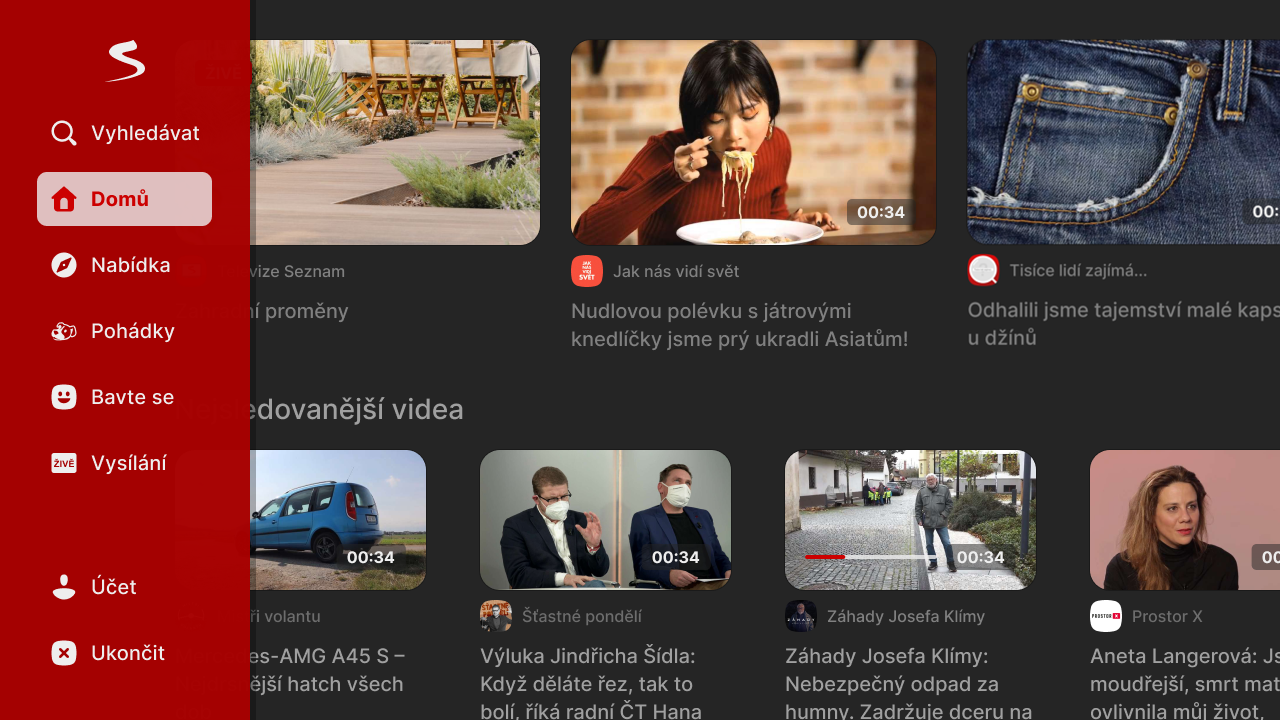Switch to Bavte se section
Image resolution: width=1280 pixels, height=720 pixels.
point(125,397)
